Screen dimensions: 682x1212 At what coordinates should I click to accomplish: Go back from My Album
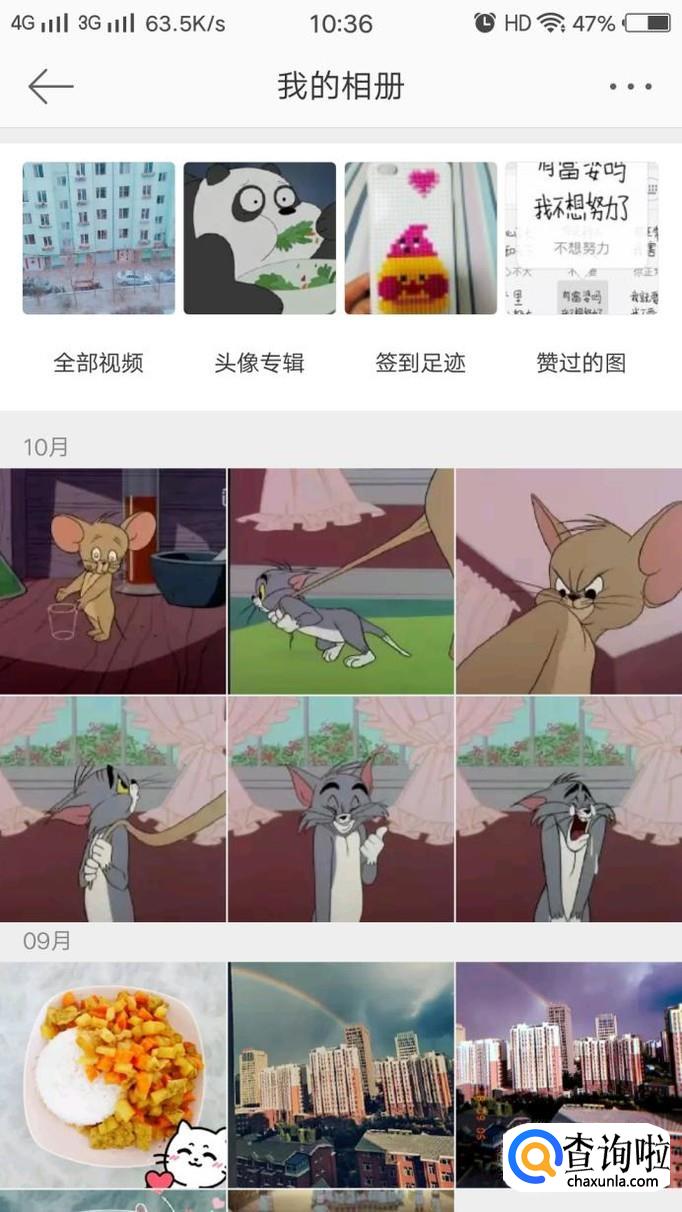pyautogui.click(x=50, y=87)
